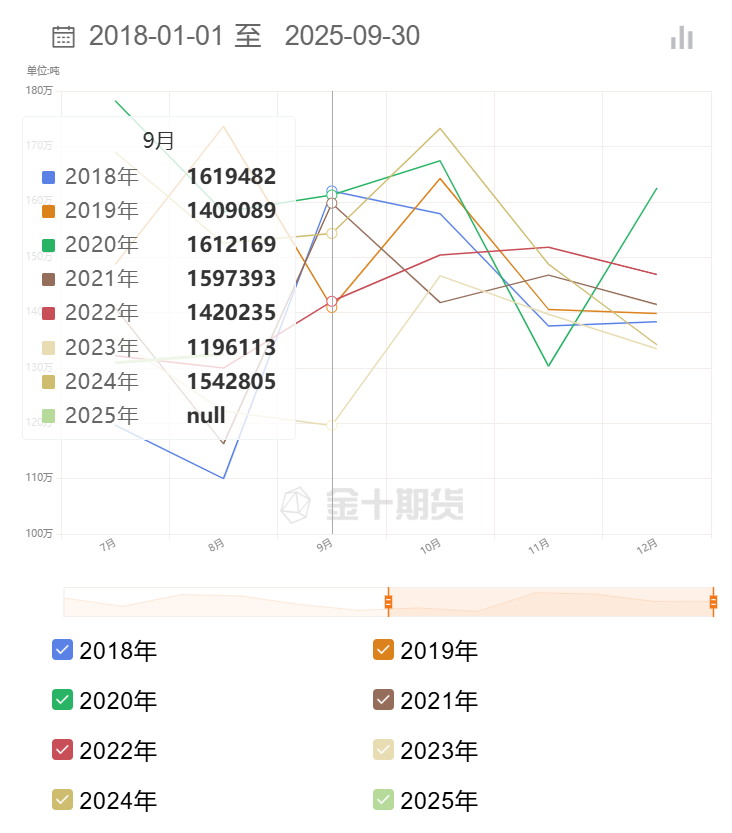
Task: Disable the 2022年 series
Action: pyautogui.click(x=63, y=750)
